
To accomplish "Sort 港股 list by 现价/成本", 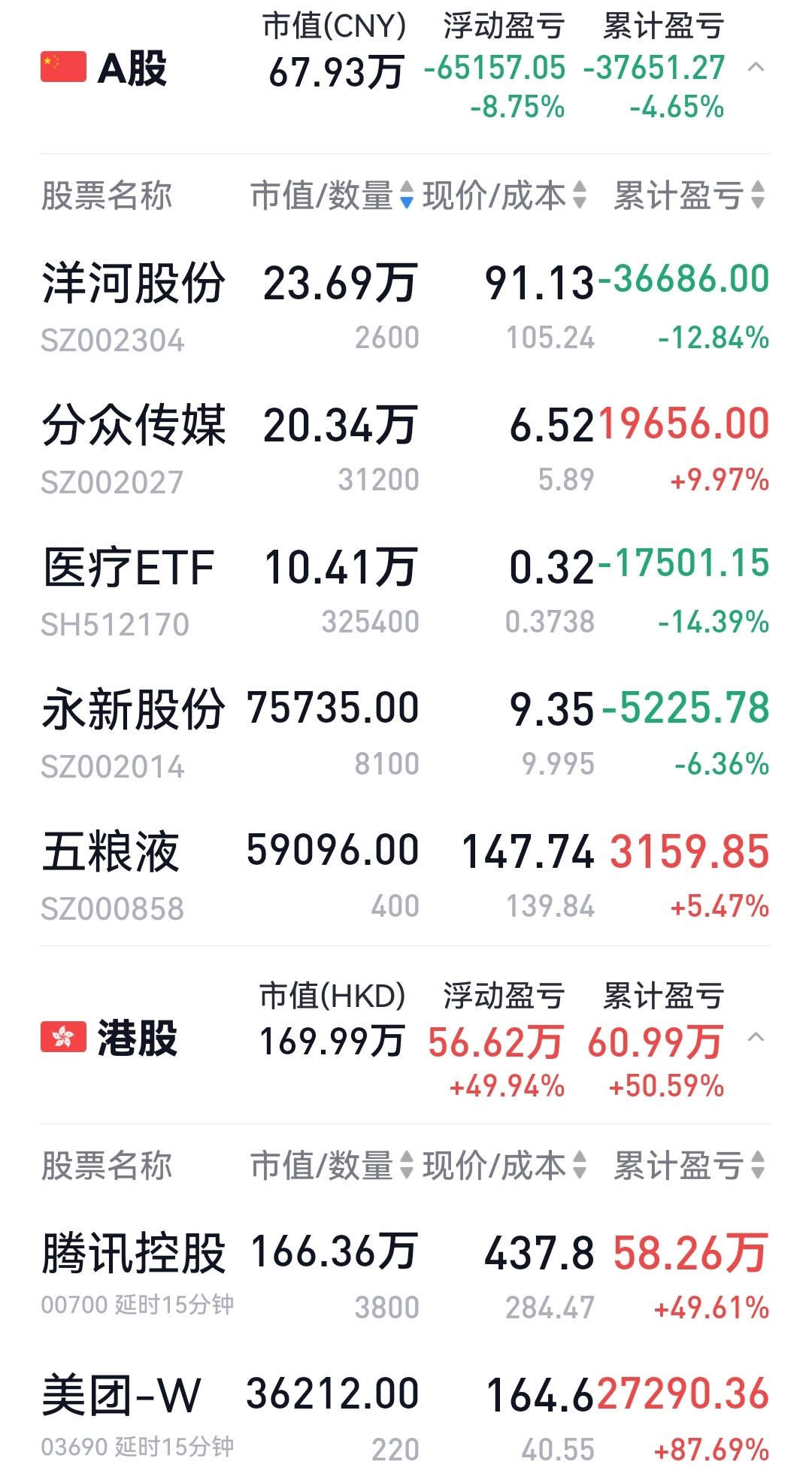I will coord(504,1166).
